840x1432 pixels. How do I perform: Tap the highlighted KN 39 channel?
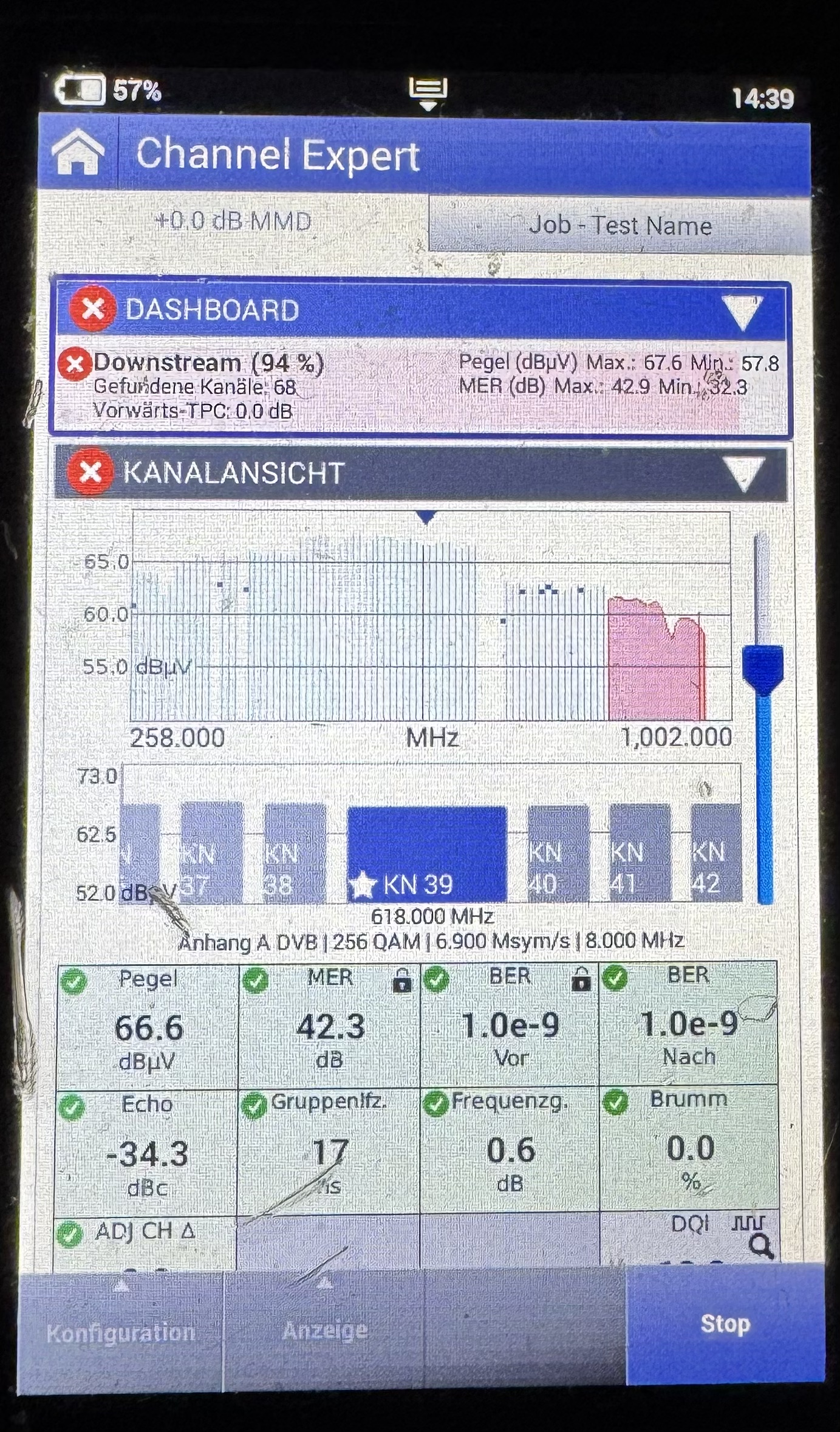(x=426, y=853)
